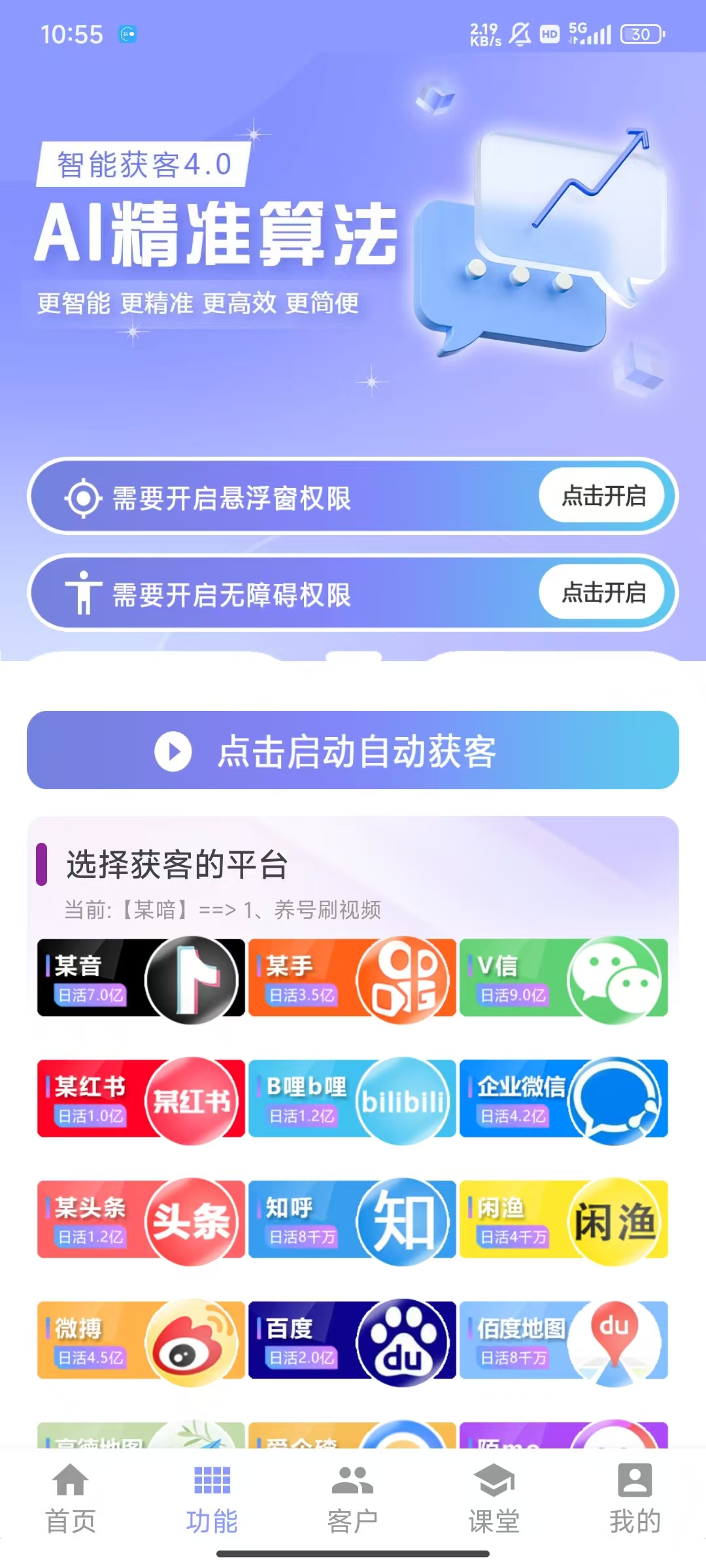Select the 某音 platform card

coord(141,978)
